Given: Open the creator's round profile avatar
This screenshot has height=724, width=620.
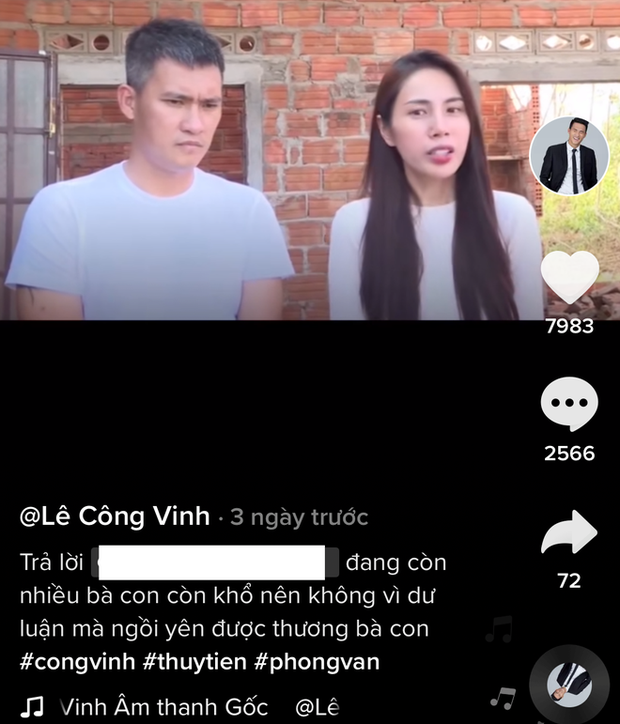Looking at the screenshot, I should (568, 153).
